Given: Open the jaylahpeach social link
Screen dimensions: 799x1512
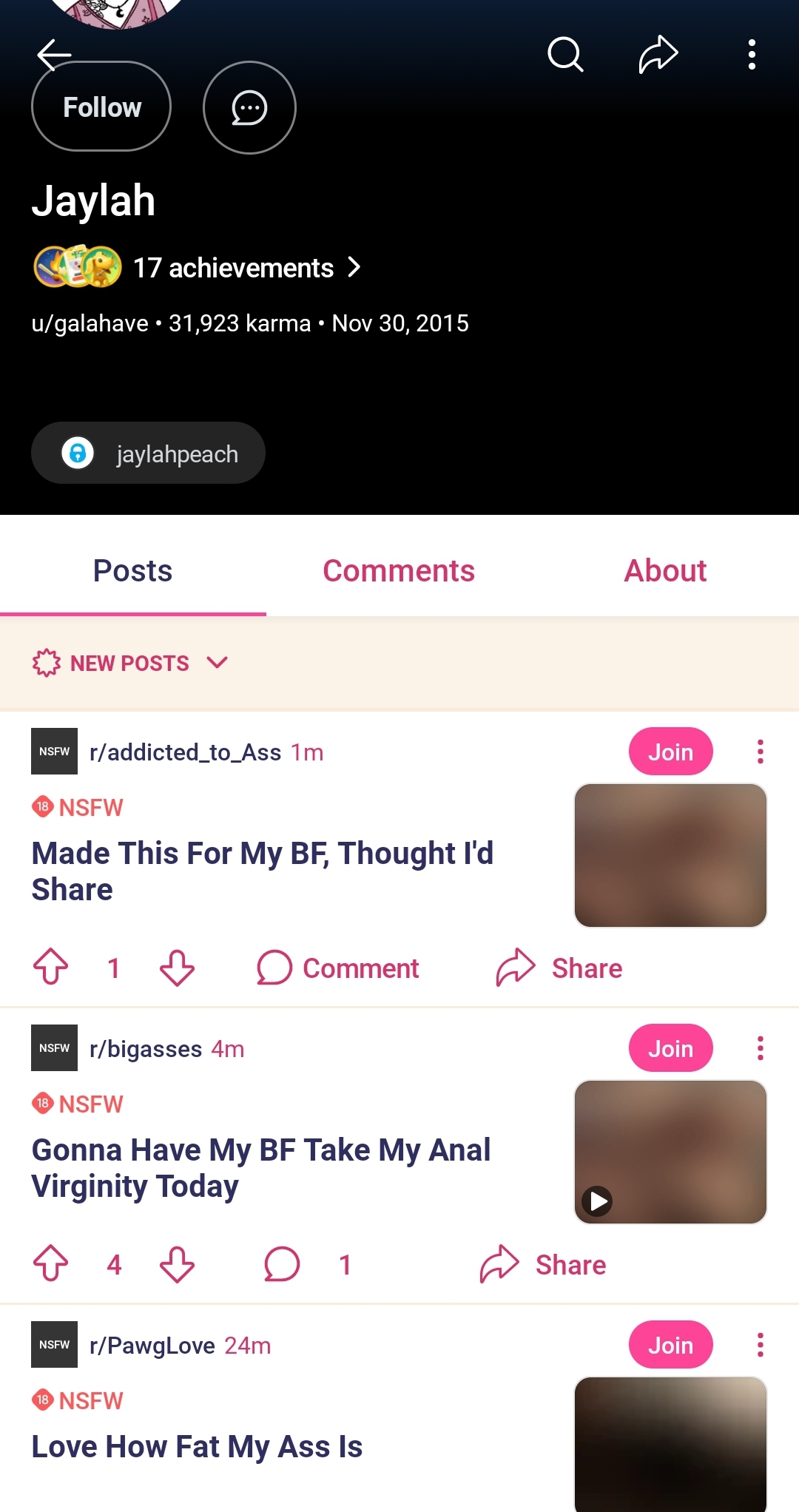Looking at the screenshot, I should [148, 453].
